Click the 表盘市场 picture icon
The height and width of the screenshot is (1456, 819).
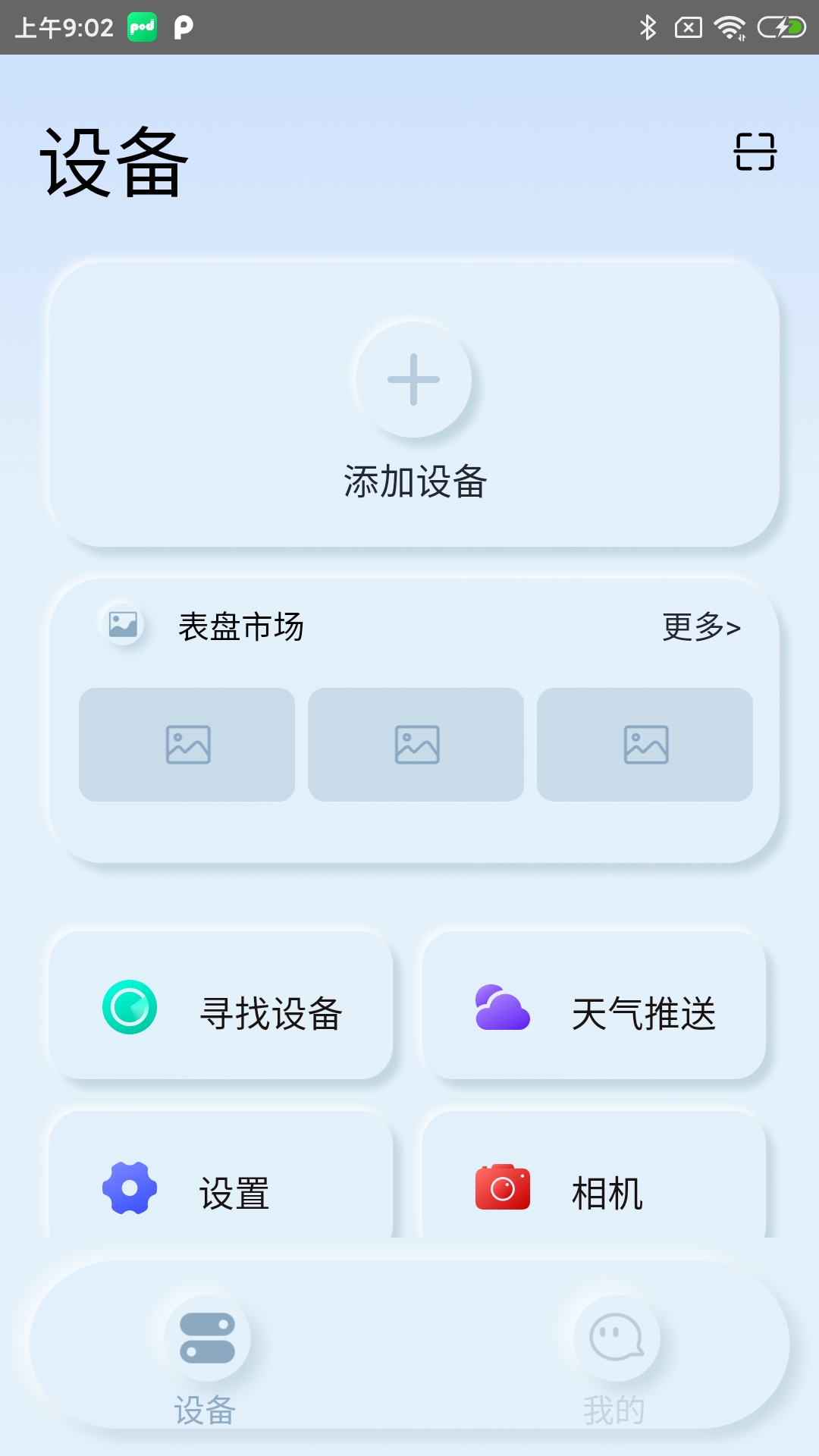click(x=123, y=624)
